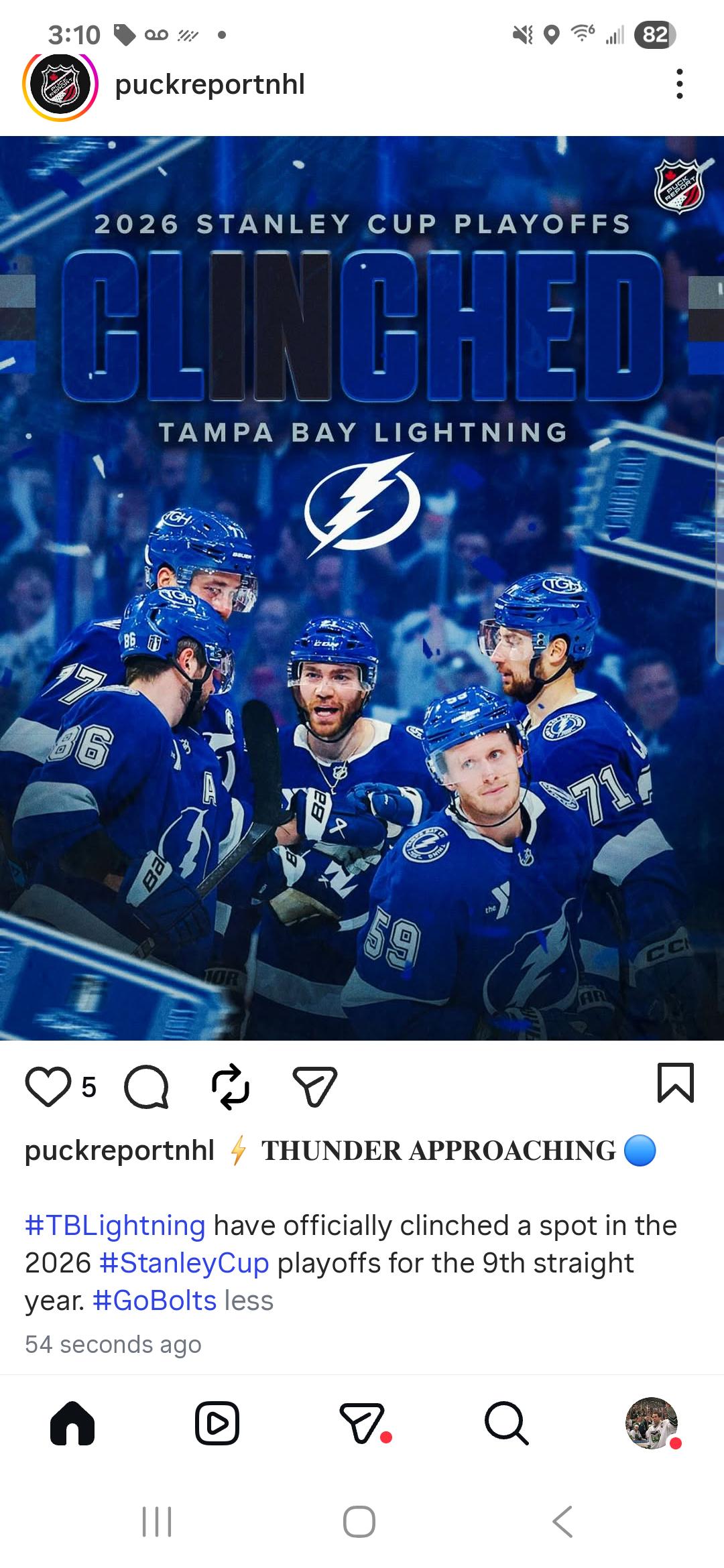Image resolution: width=724 pixels, height=1568 pixels.
Task: Switch to the Reels tab
Action: tap(217, 1423)
